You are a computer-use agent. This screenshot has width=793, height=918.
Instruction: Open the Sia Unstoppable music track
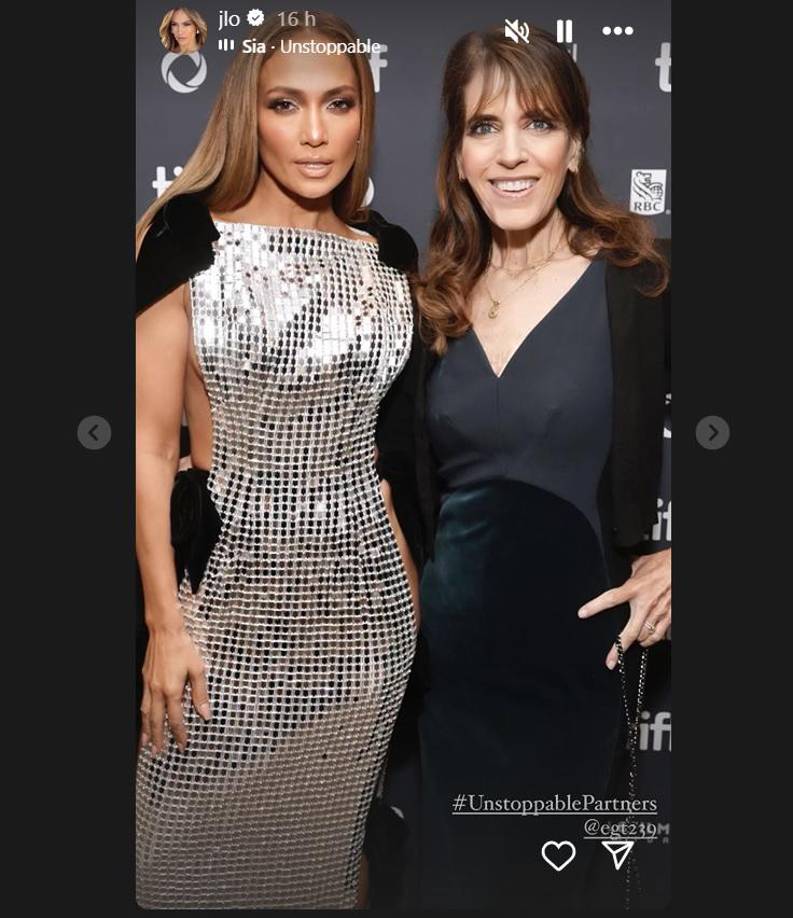(x=310, y=46)
